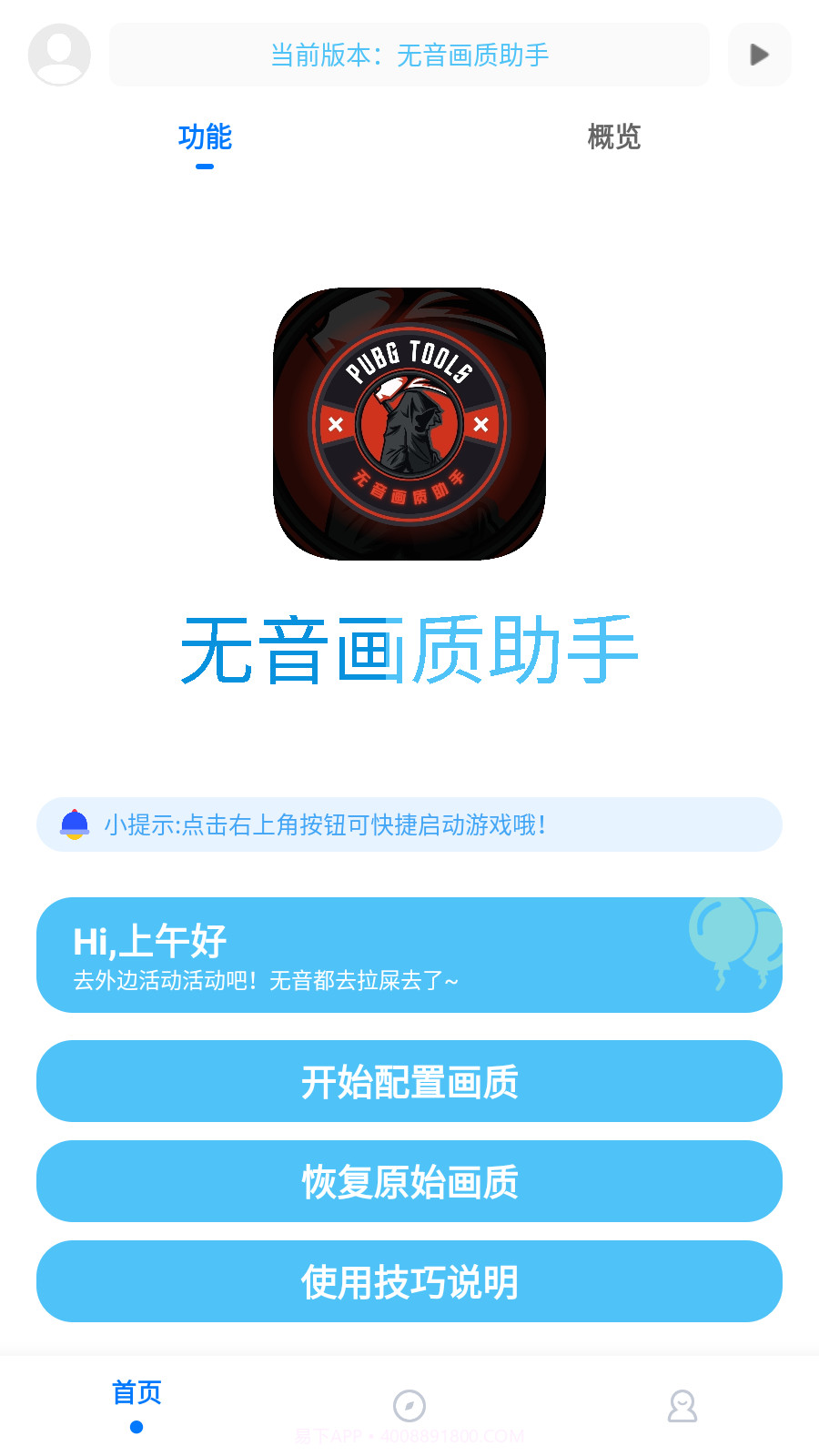Click the 当前版本 version banner field
Image resolution: width=819 pixels, height=1456 pixels.
pos(409,55)
